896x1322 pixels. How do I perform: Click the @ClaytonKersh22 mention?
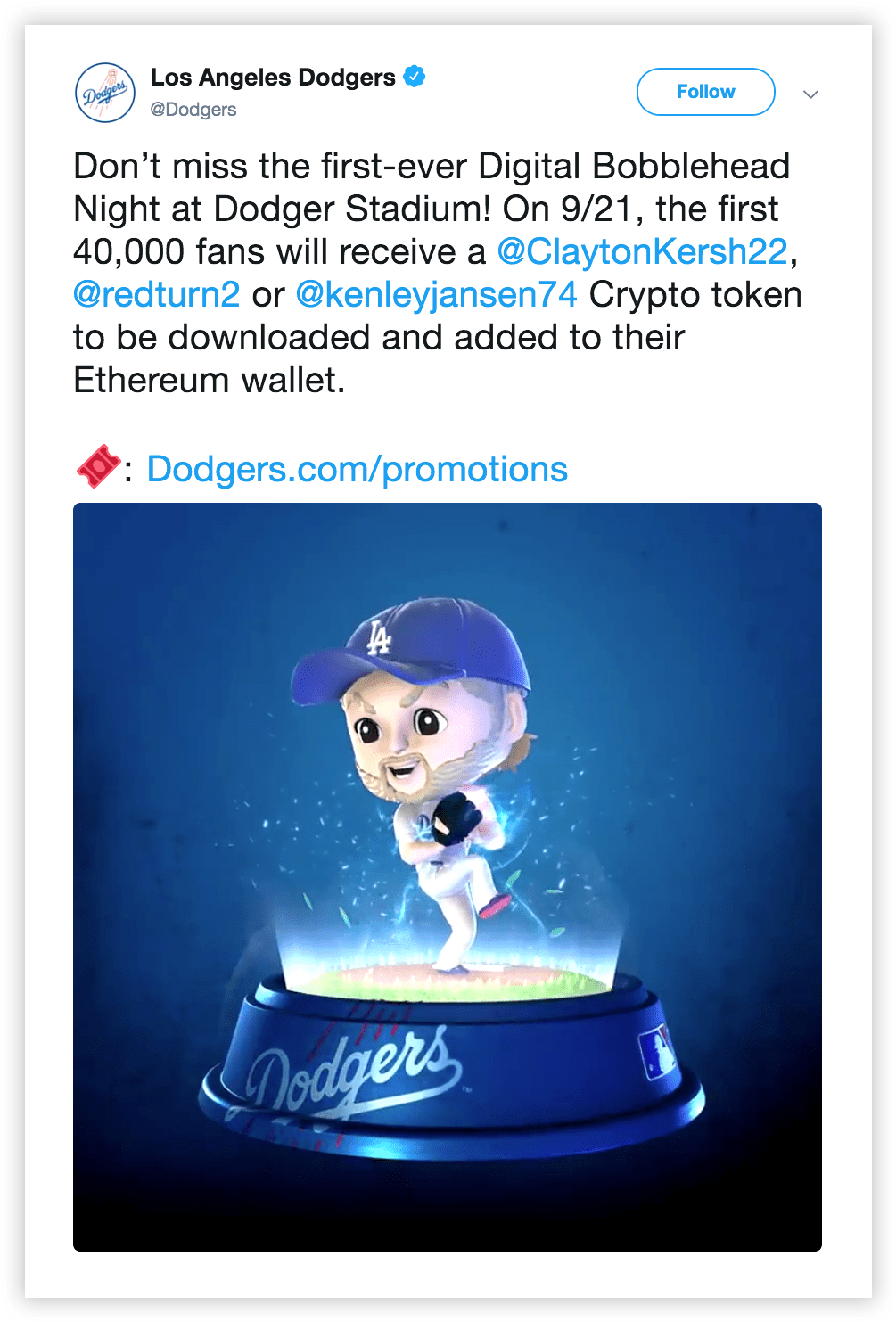tap(644, 251)
